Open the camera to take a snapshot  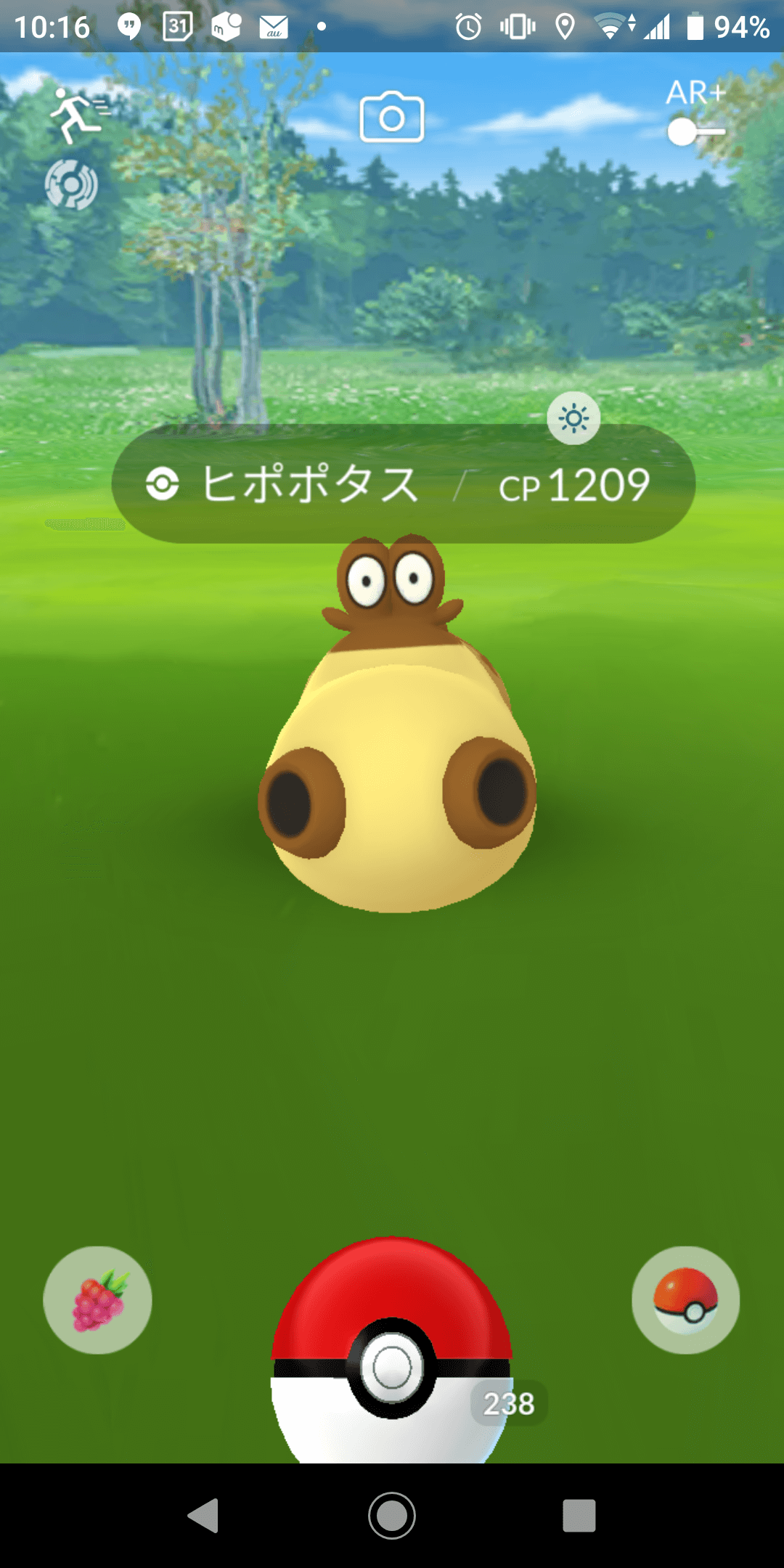tap(392, 117)
